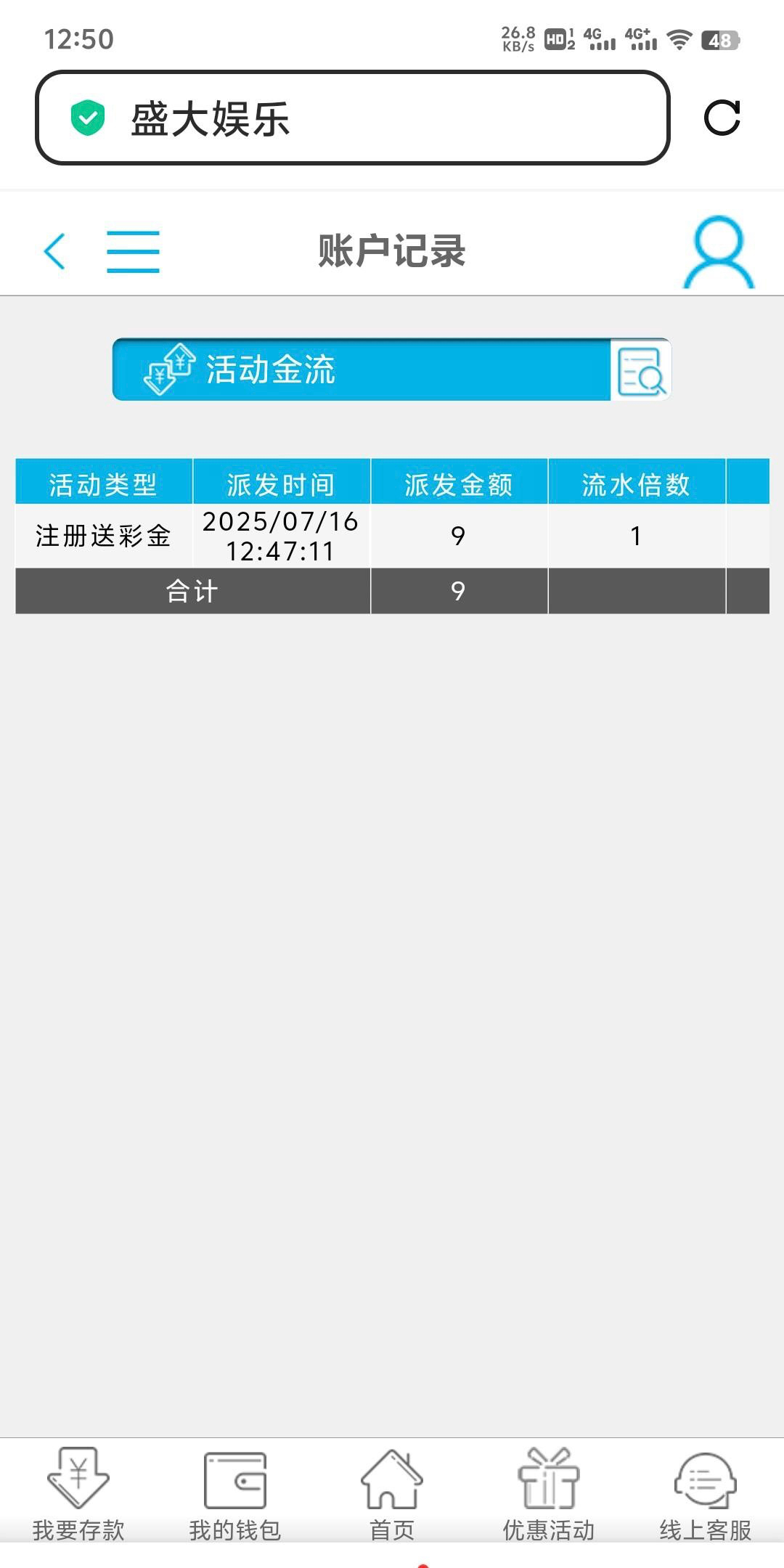Expand the 活动金流 record type selector
The width and height of the screenshot is (784, 1568).
362,369
